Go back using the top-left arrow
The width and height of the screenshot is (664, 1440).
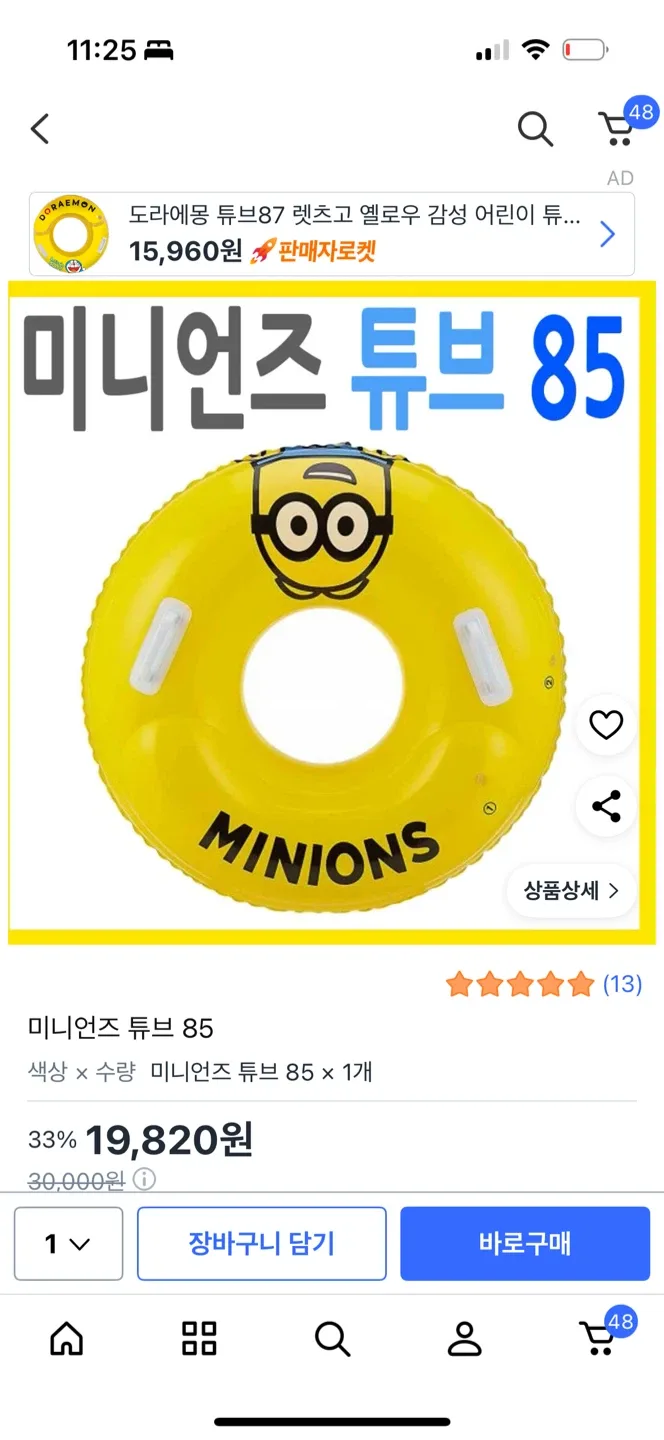pos(40,129)
